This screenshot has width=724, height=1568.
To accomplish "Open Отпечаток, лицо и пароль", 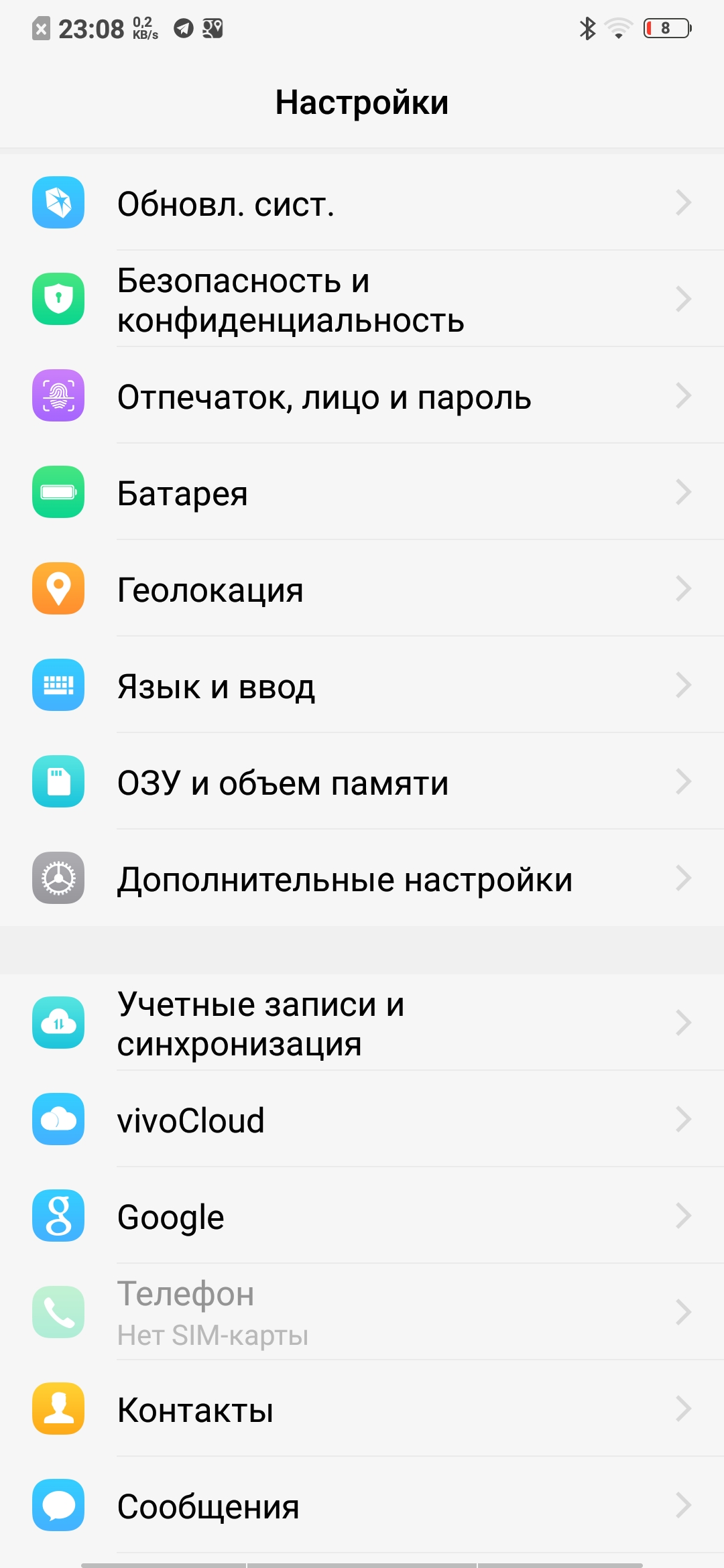I will tap(362, 395).
